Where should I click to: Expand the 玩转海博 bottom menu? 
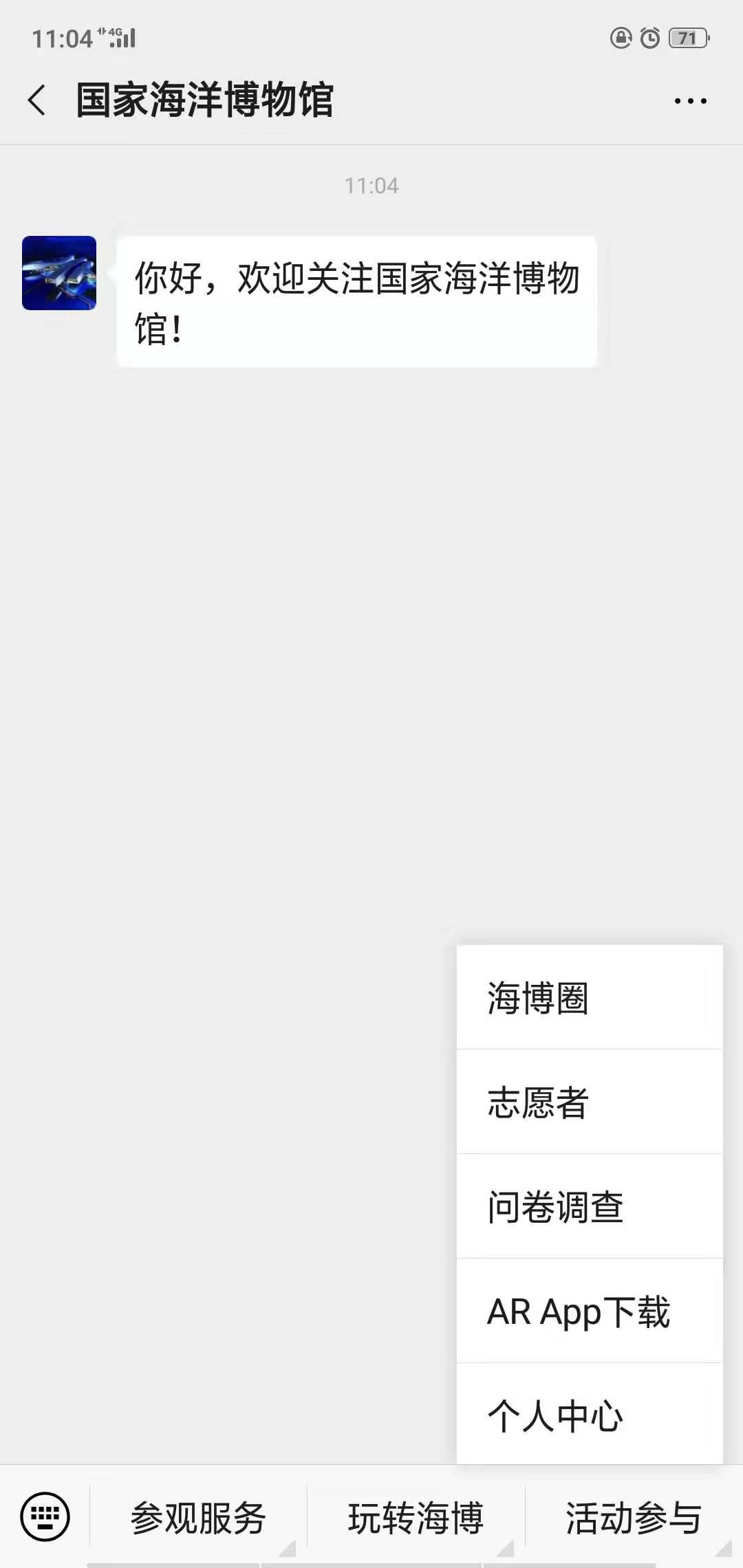click(416, 1518)
